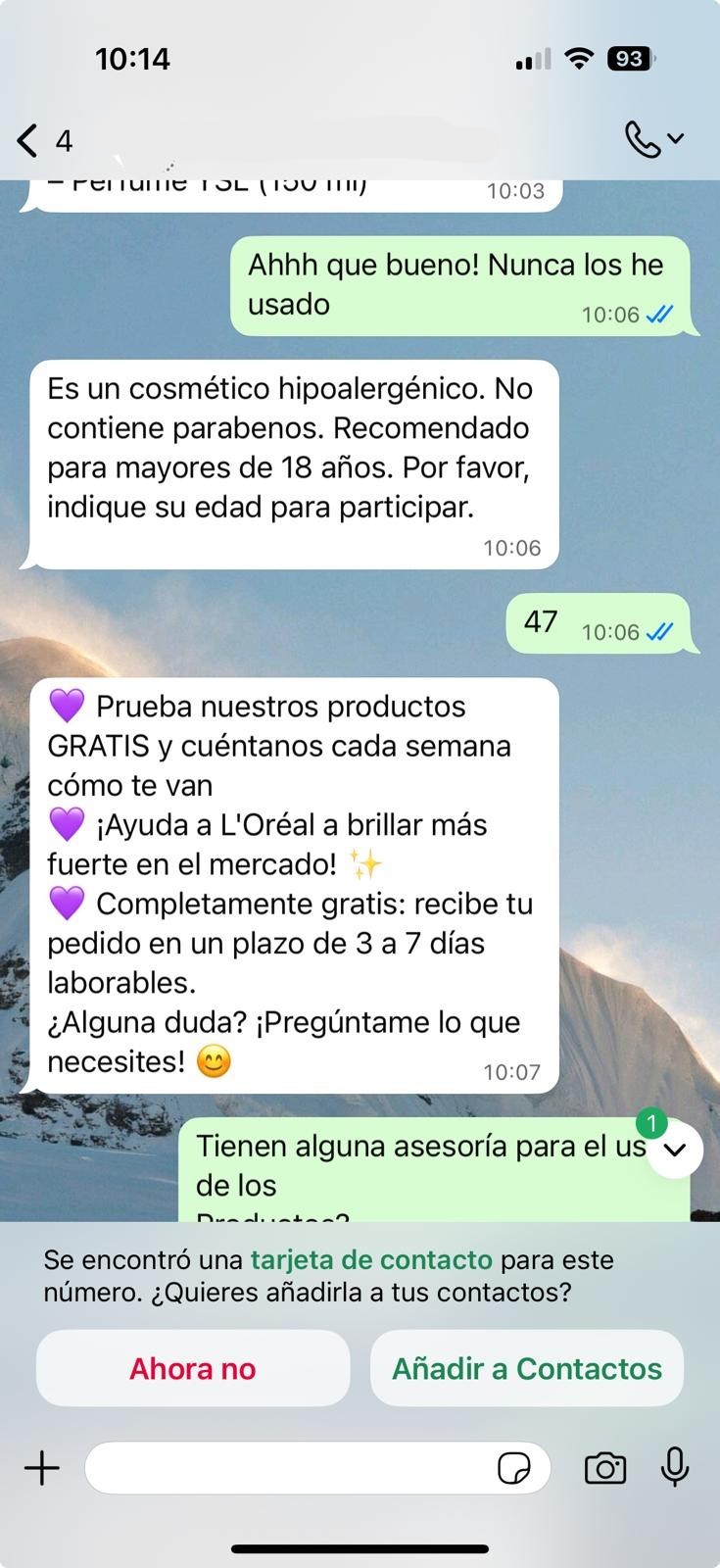Open the tarjeta de contacto link
720x1568 pixels.
click(371, 1259)
